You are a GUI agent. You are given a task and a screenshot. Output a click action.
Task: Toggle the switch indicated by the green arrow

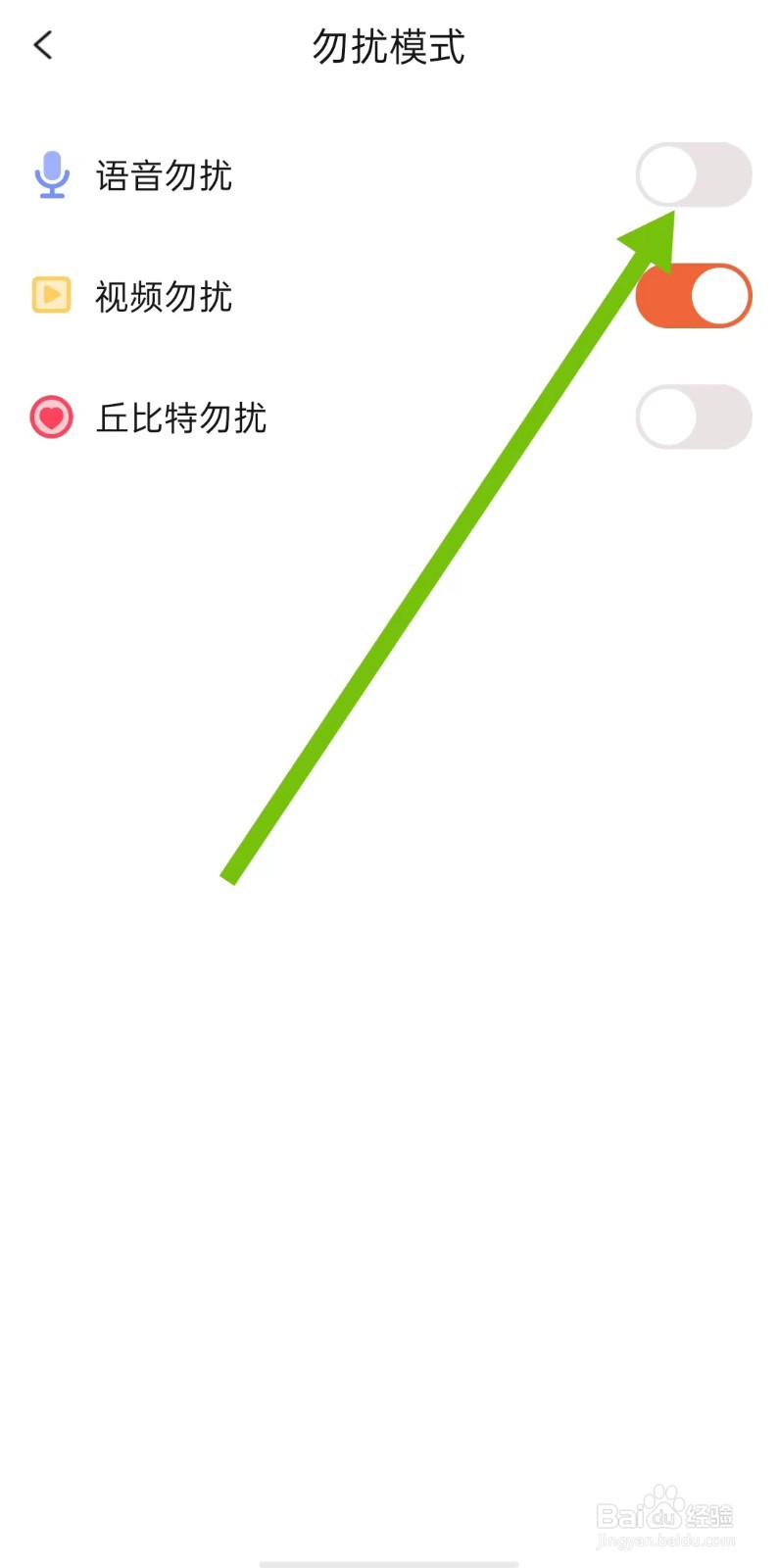point(693,173)
